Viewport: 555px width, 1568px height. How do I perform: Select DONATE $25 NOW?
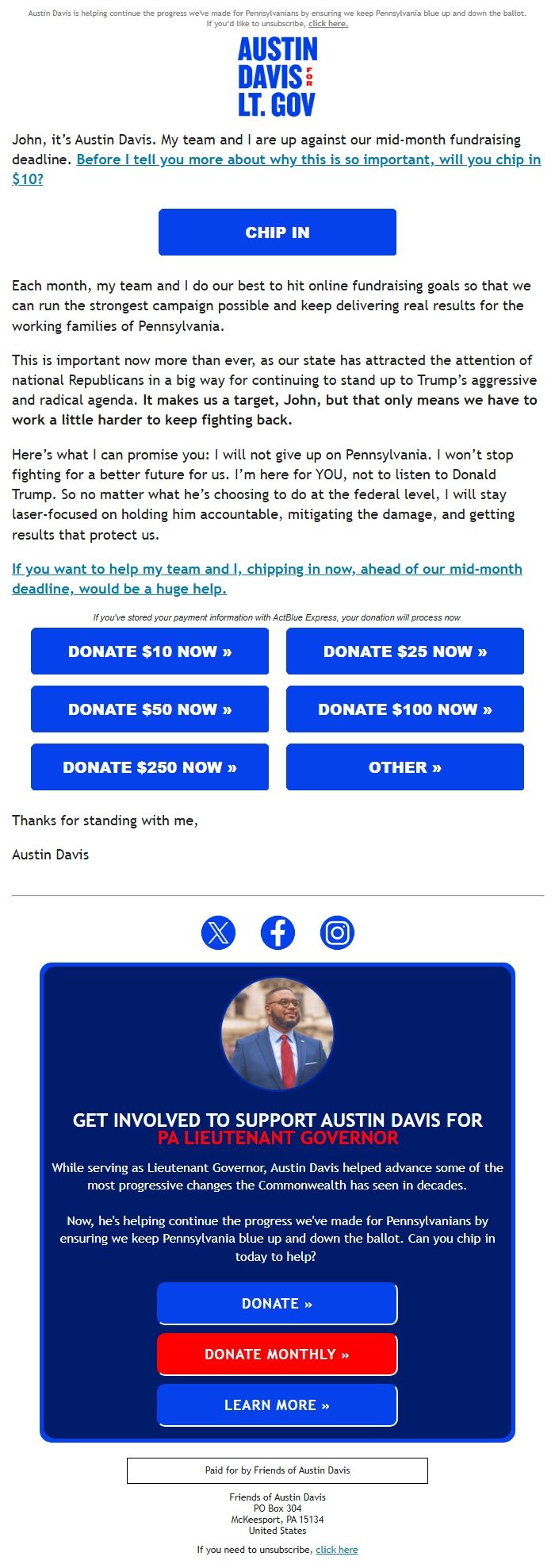coord(405,651)
